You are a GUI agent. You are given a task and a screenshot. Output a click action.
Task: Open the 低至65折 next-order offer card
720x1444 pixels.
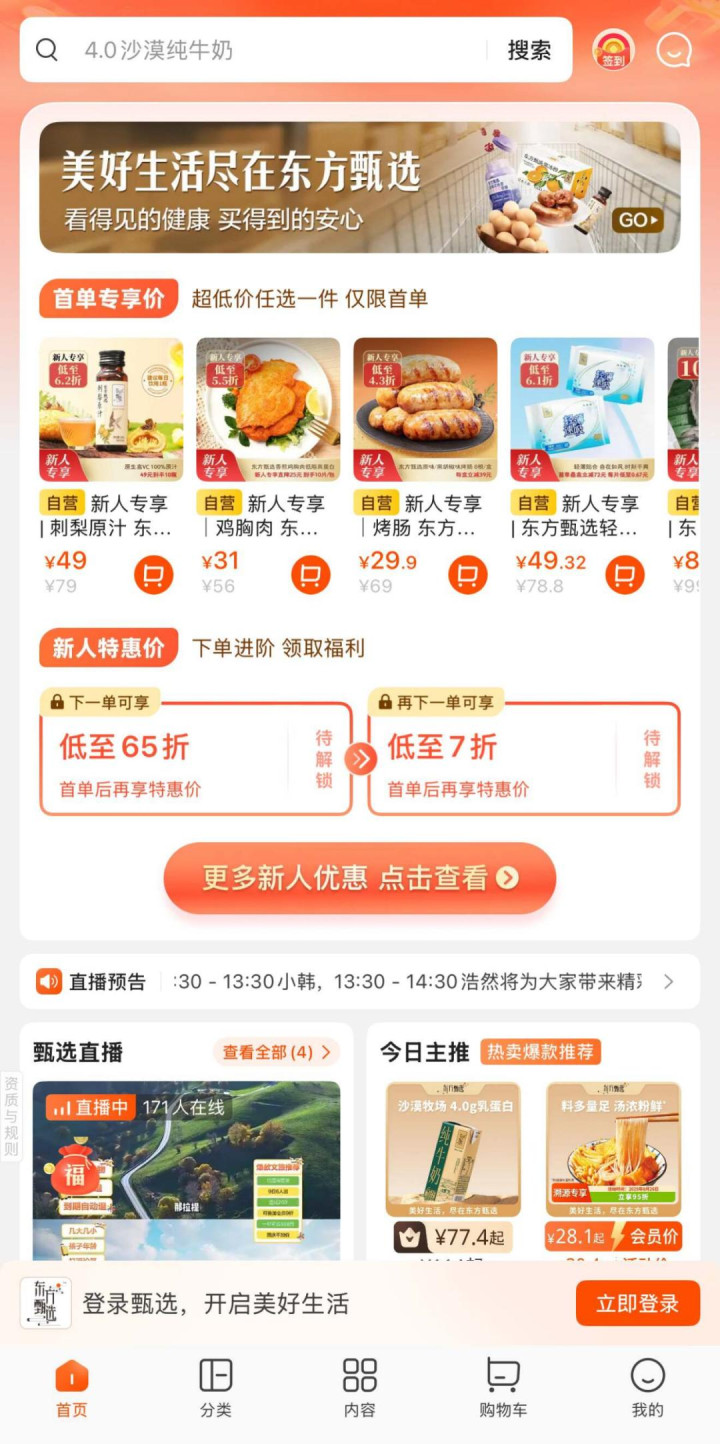196,759
